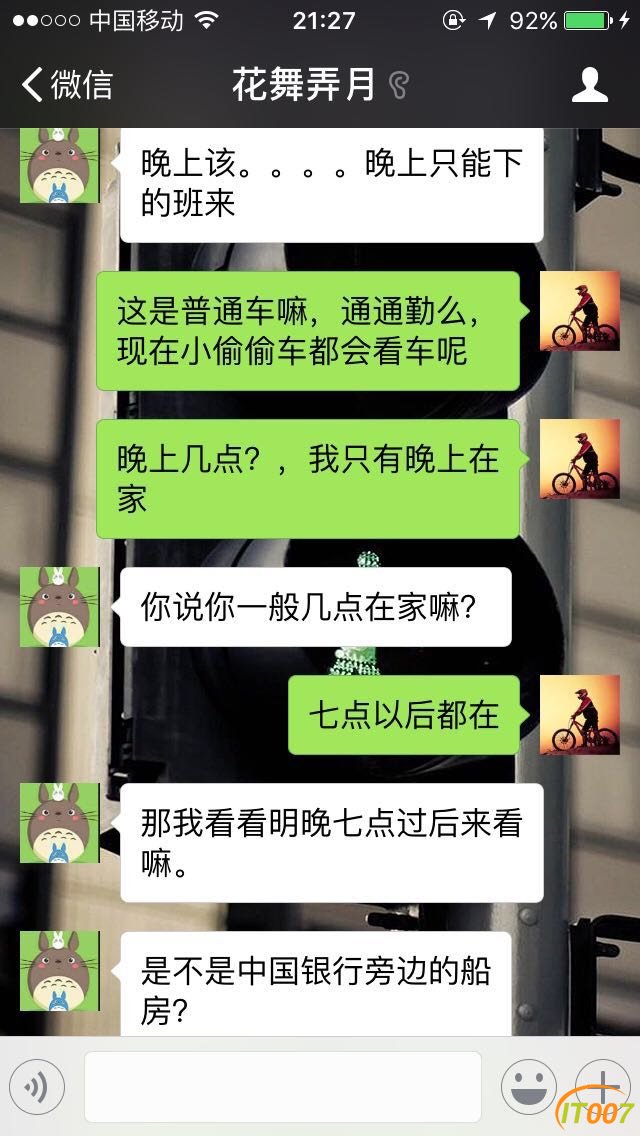Focus the message text field
Screen dimensions: 640x1136
click(282, 1086)
